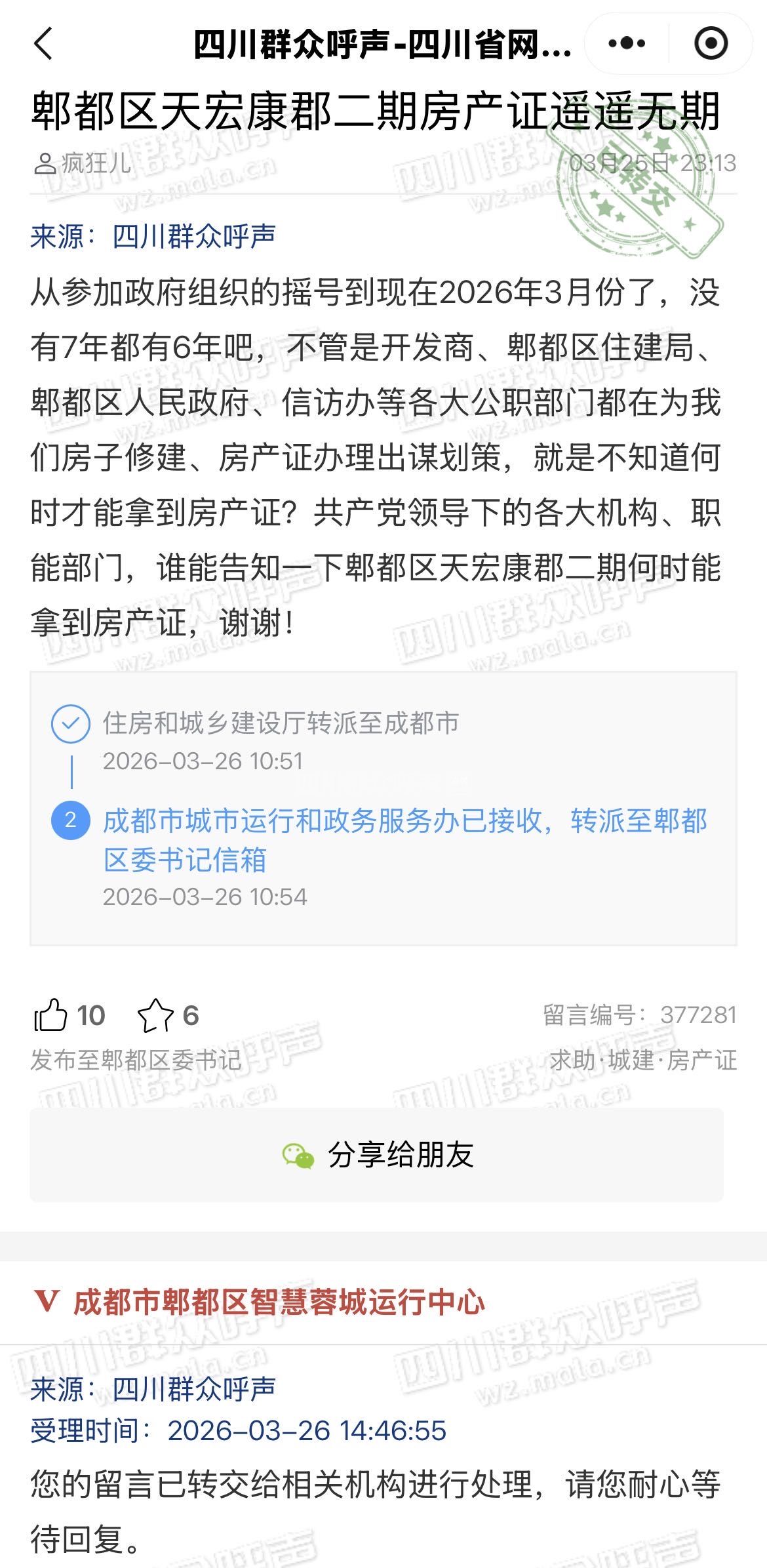Like this post with thumbs-up icon
The width and height of the screenshot is (767, 1568).
click(51, 1015)
